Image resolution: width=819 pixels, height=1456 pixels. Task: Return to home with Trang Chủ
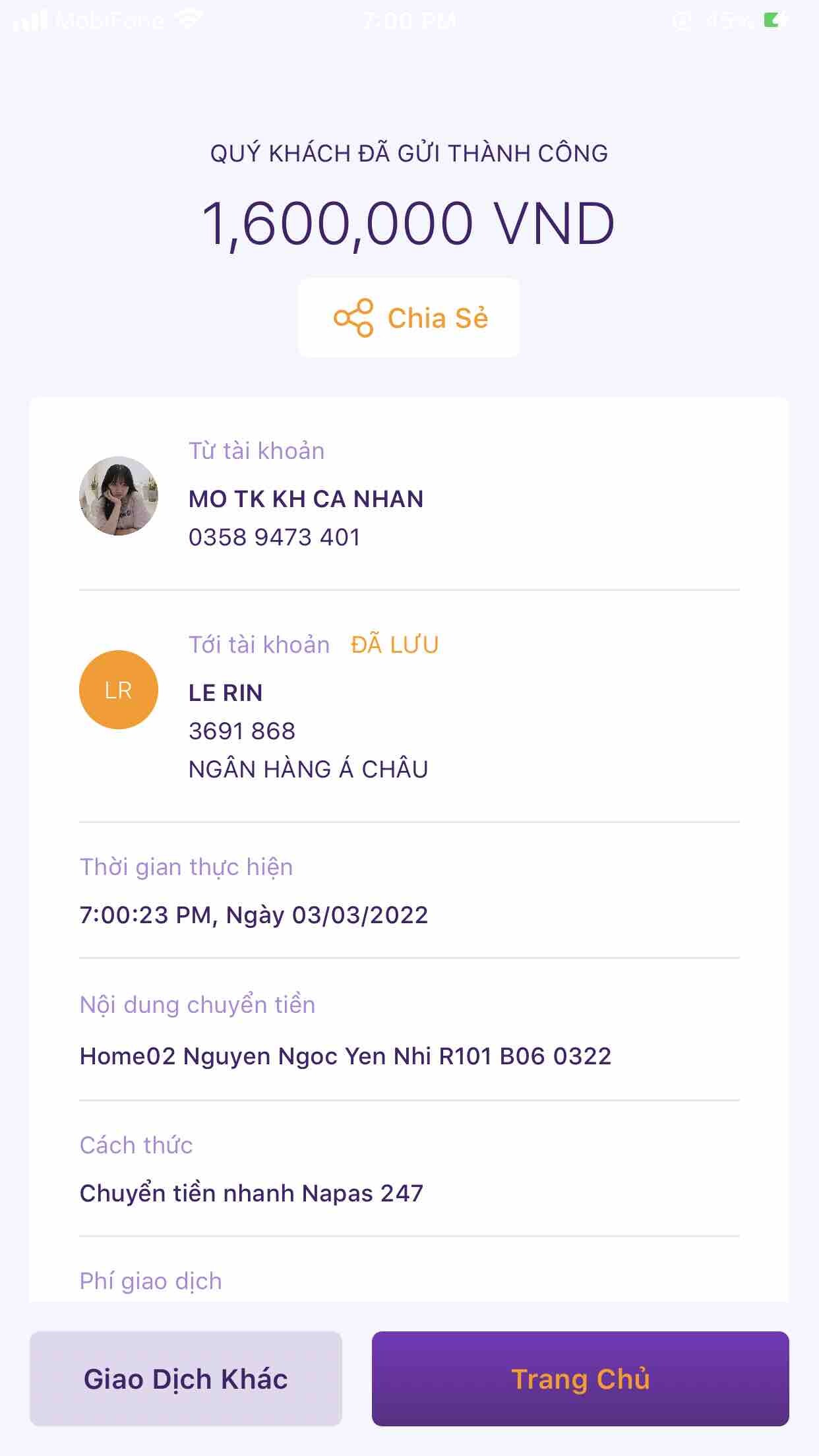580,1379
